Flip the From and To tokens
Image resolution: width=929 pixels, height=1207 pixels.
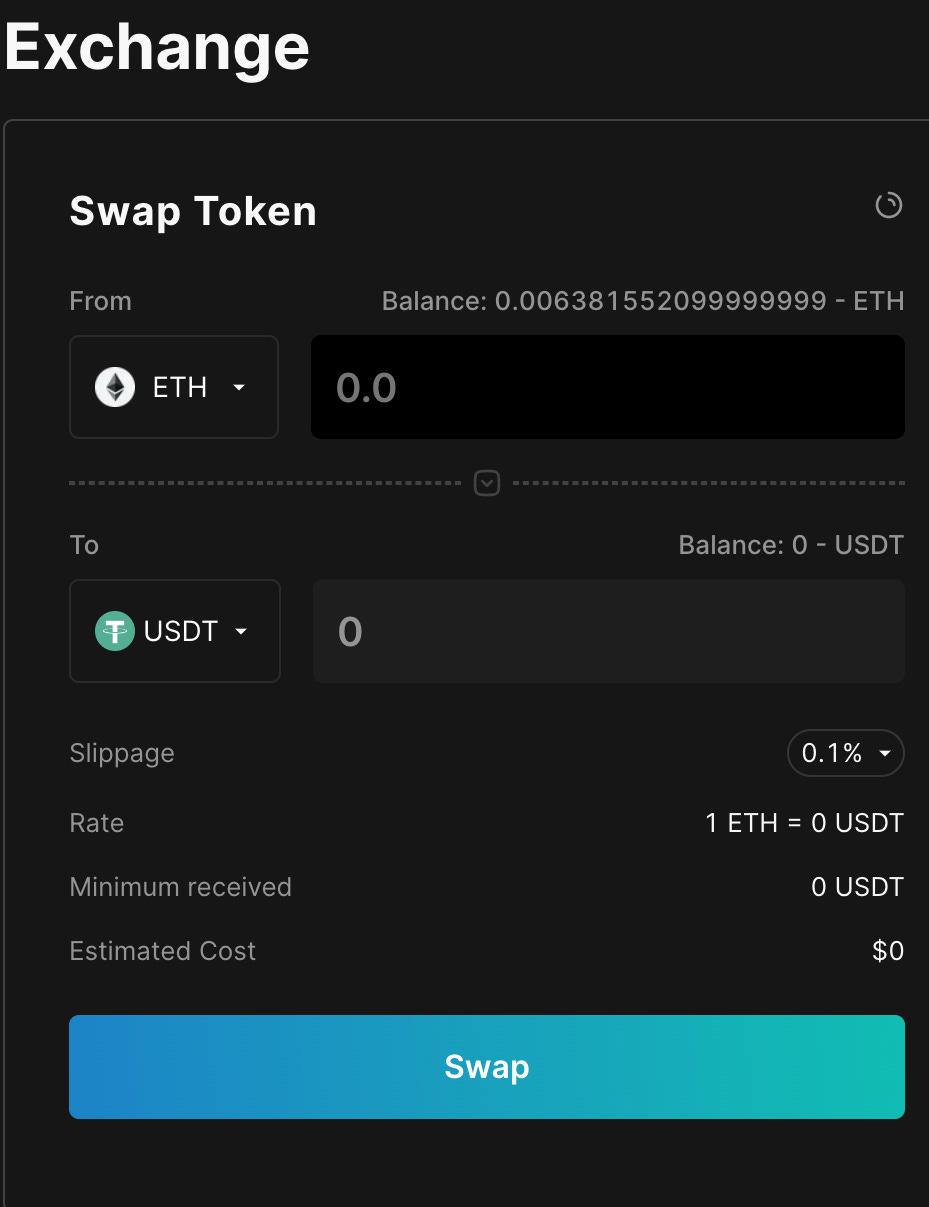487,483
